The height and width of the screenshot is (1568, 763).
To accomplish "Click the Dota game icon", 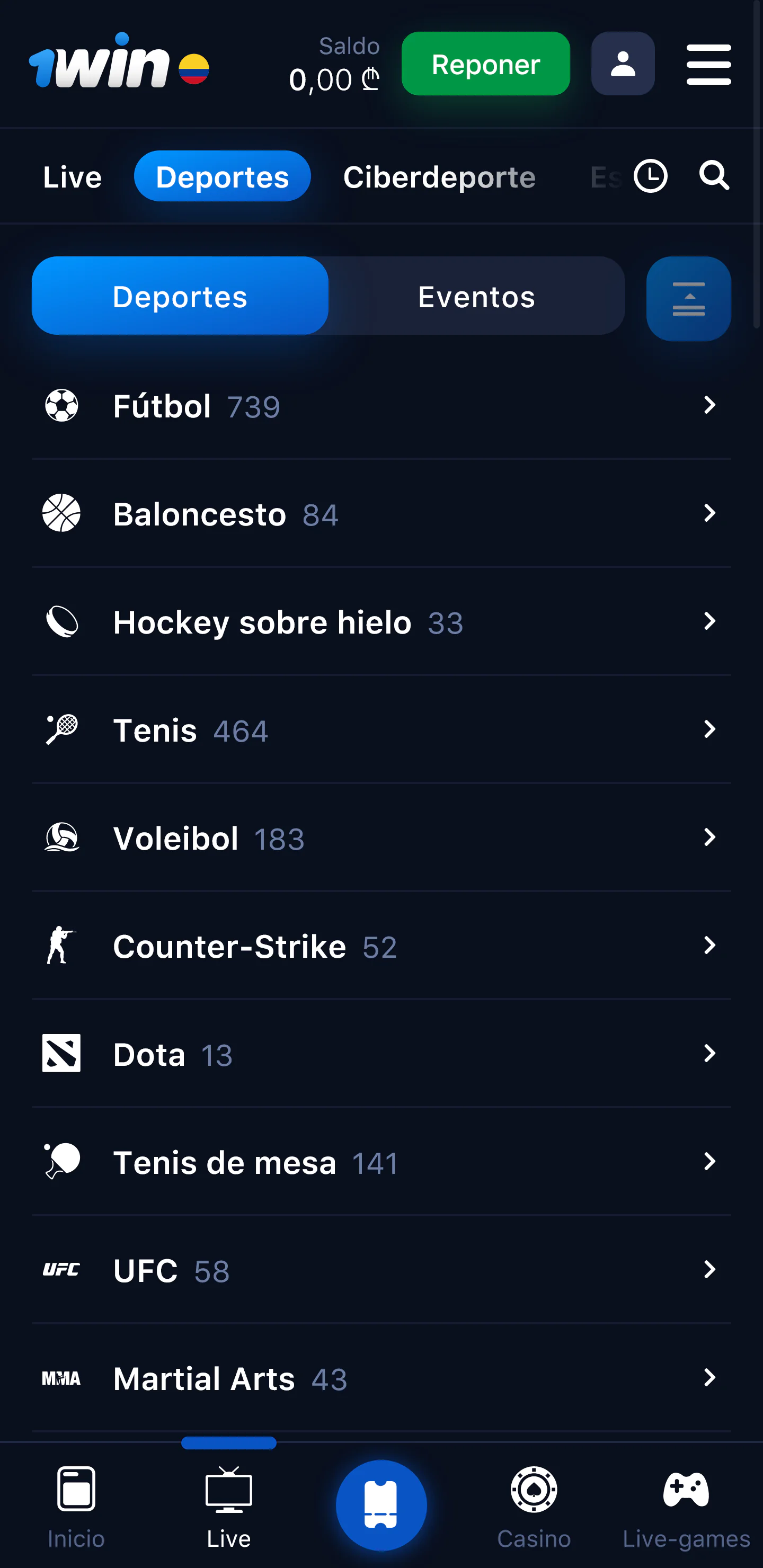I will point(61,1054).
